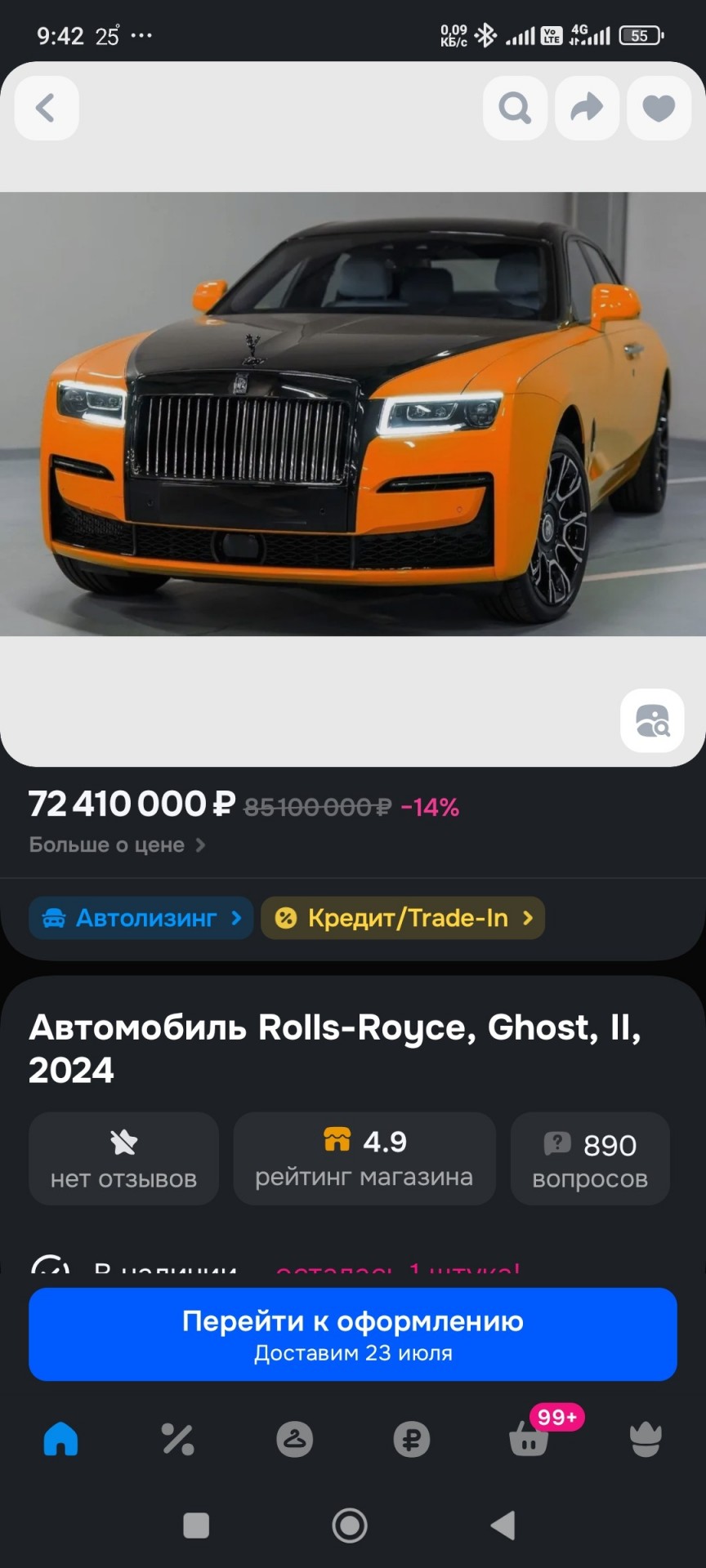The image size is (706, 1568).
Task: Open the ruble finance tab
Action: (x=411, y=1439)
